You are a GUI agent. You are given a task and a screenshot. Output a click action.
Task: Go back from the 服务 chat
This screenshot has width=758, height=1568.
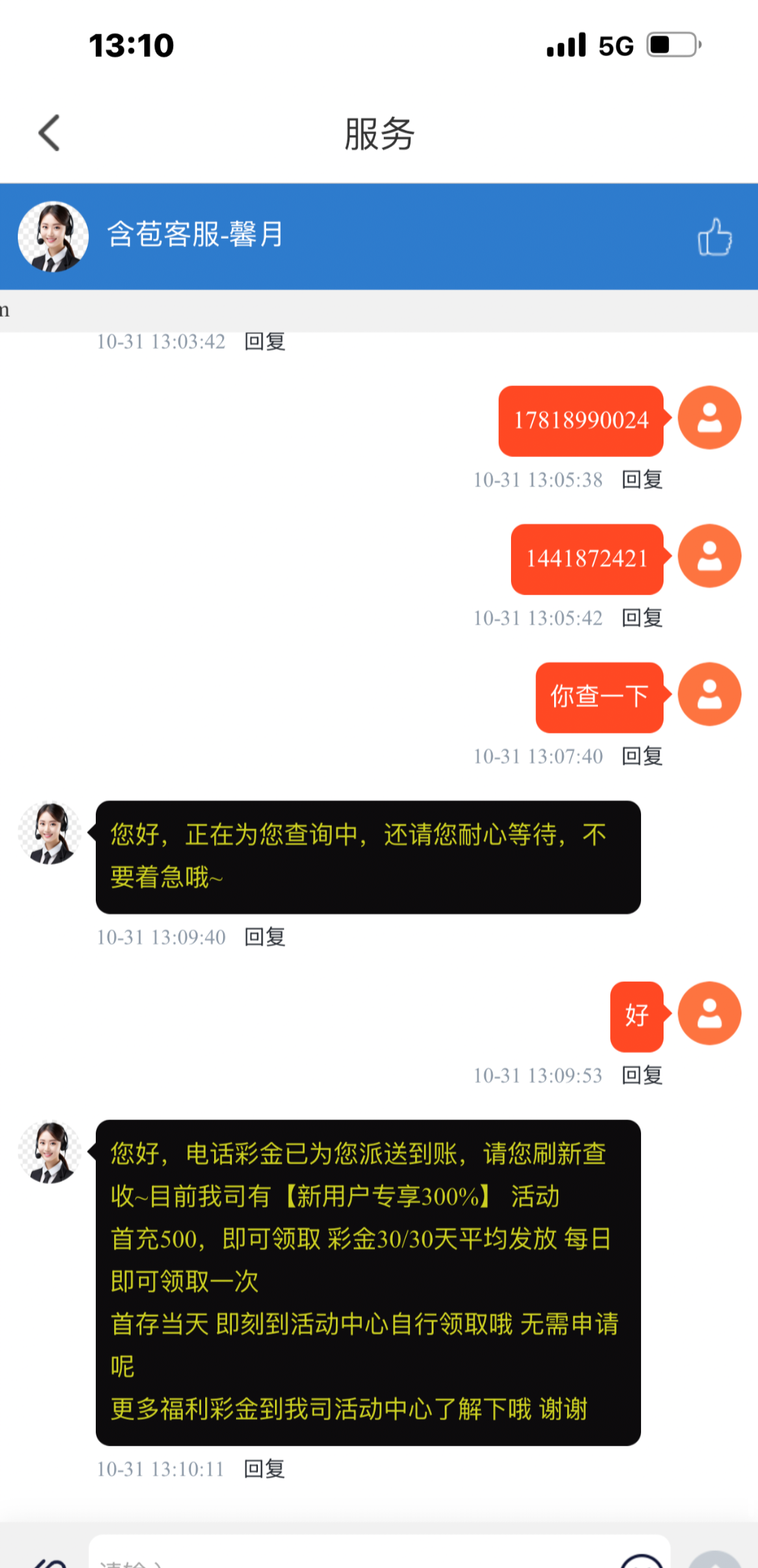coord(49,133)
